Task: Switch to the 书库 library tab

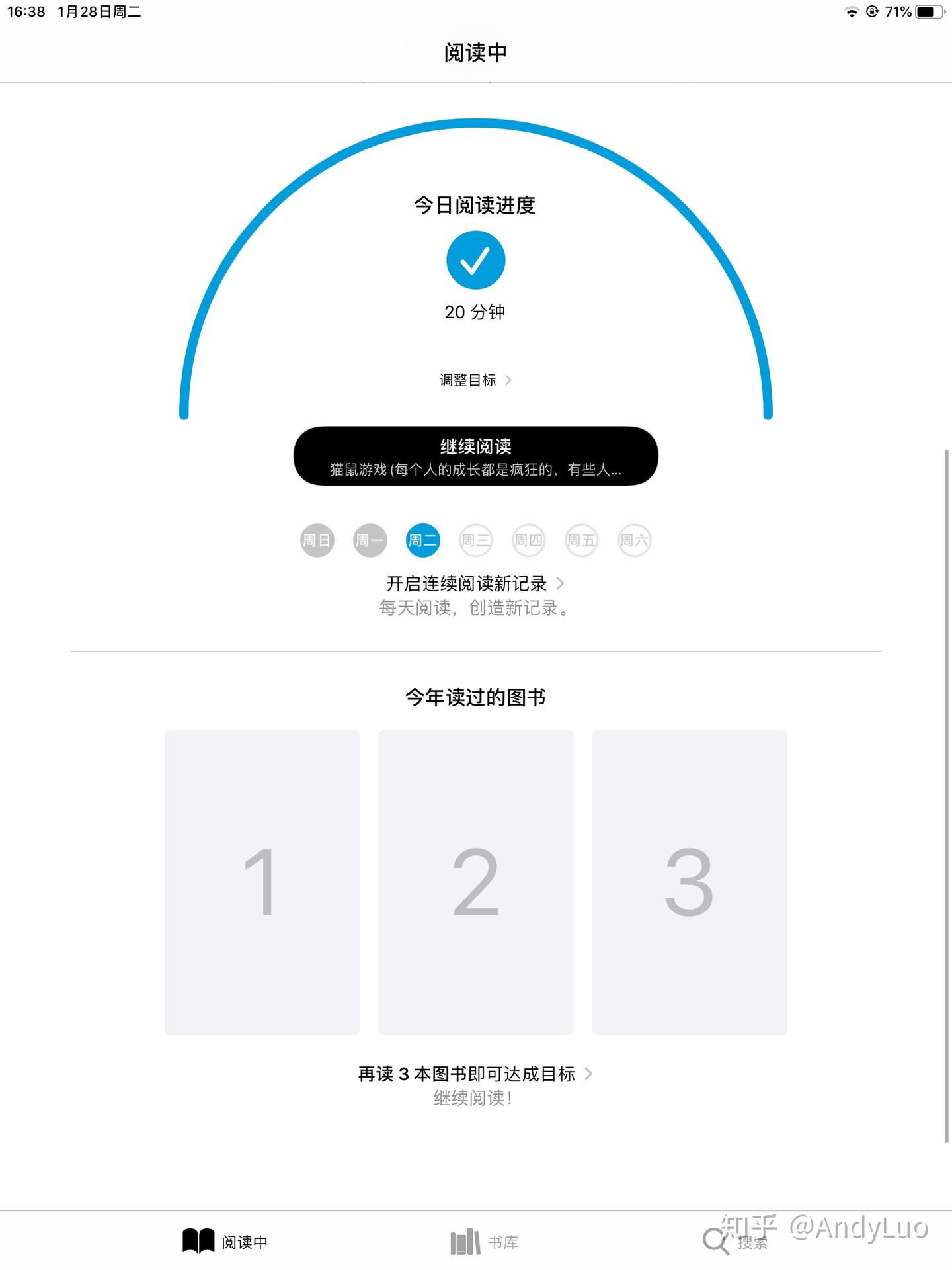Action: (x=485, y=1242)
